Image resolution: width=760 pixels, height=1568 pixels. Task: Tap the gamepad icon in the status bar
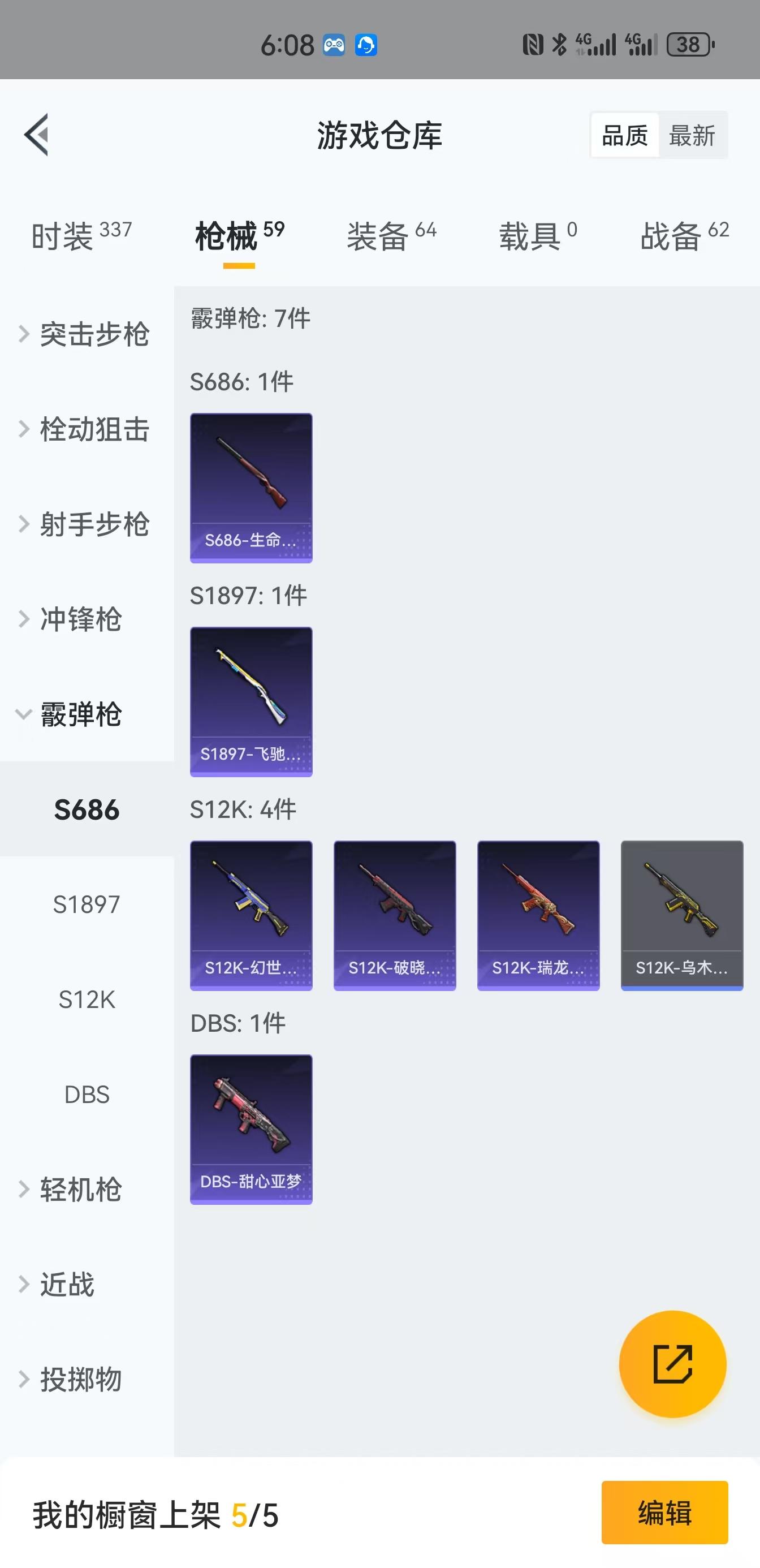click(x=332, y=45)
